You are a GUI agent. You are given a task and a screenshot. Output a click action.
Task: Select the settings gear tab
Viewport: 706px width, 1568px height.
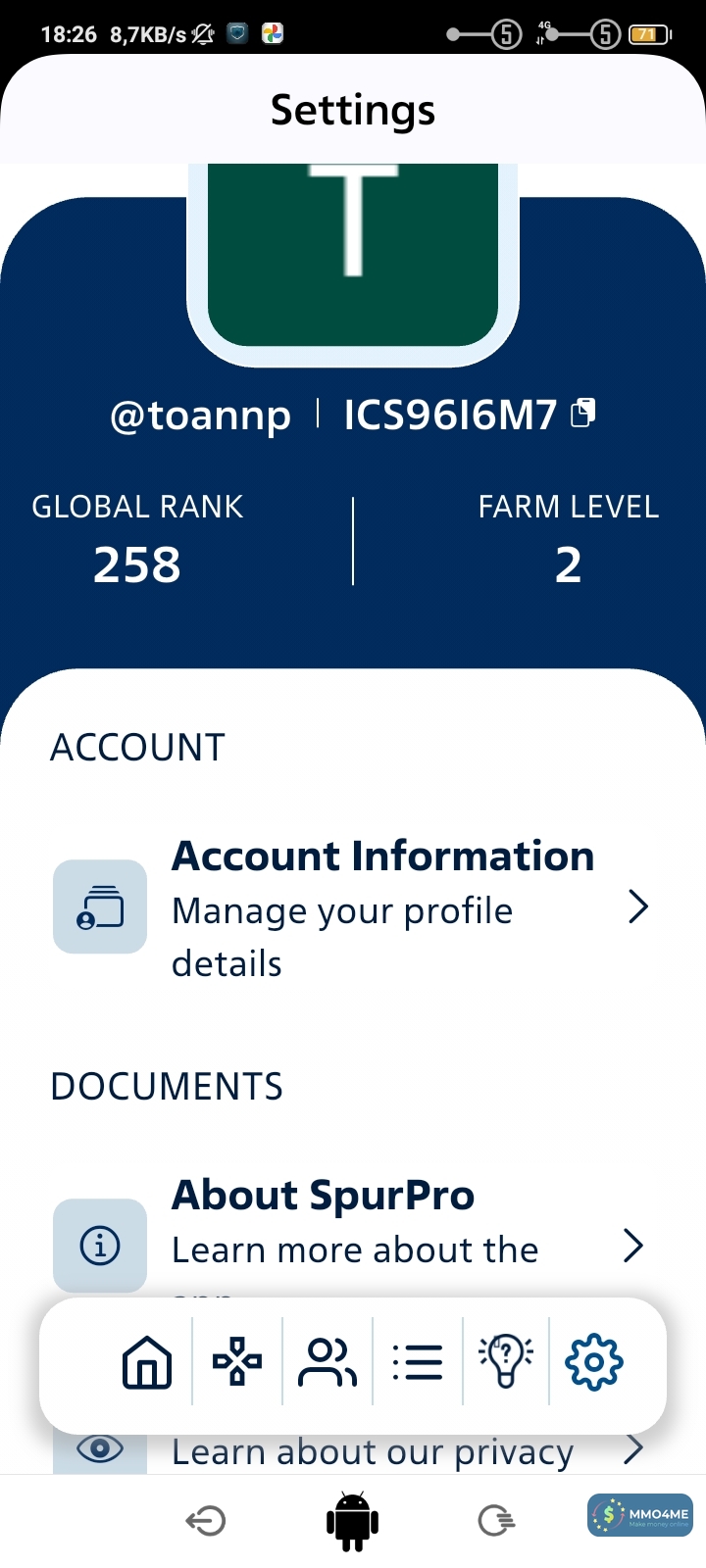(x=594, y=1362)
